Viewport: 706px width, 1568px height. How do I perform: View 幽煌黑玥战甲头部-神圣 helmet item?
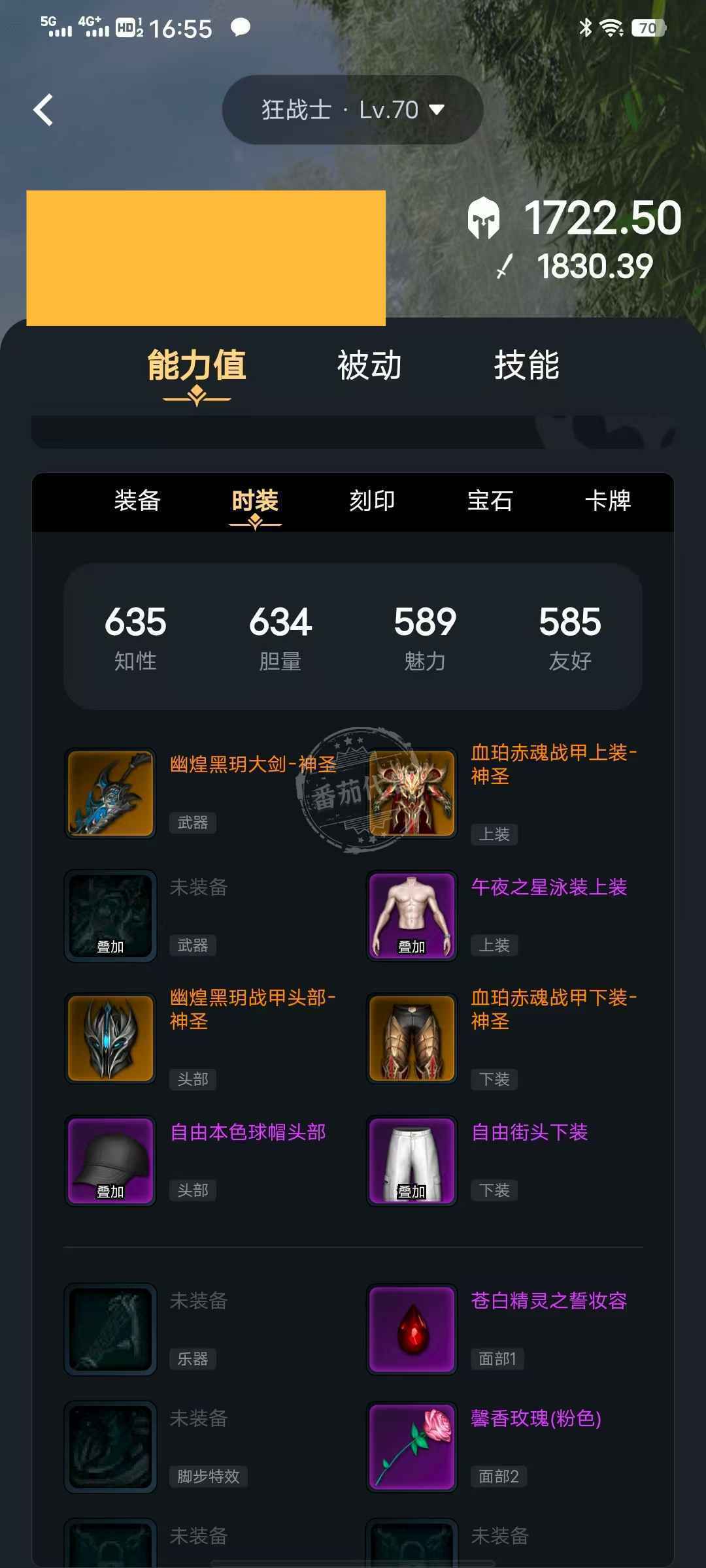click(110, 1038)
